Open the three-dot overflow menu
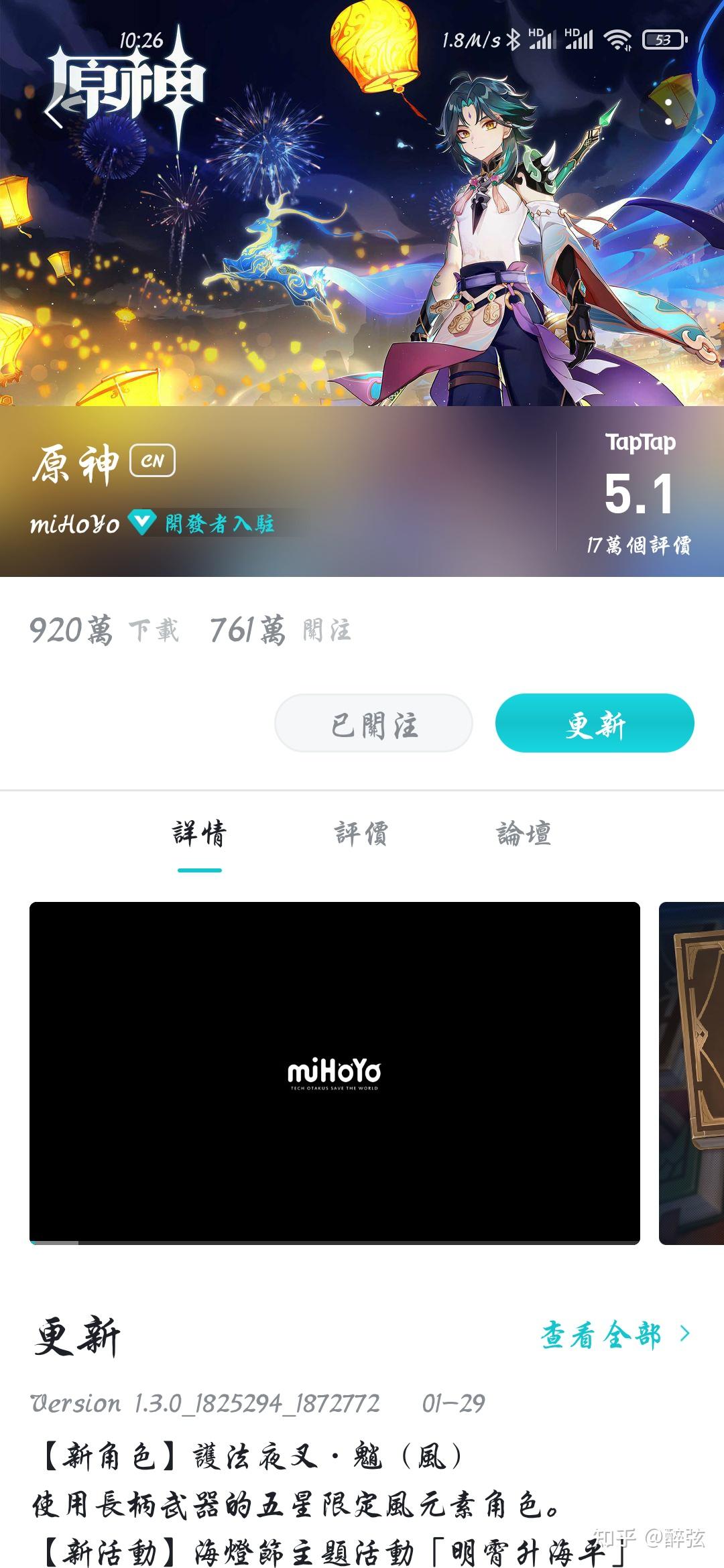Image resolution: width=724 pixels, height=1568 pixels. 668,111
